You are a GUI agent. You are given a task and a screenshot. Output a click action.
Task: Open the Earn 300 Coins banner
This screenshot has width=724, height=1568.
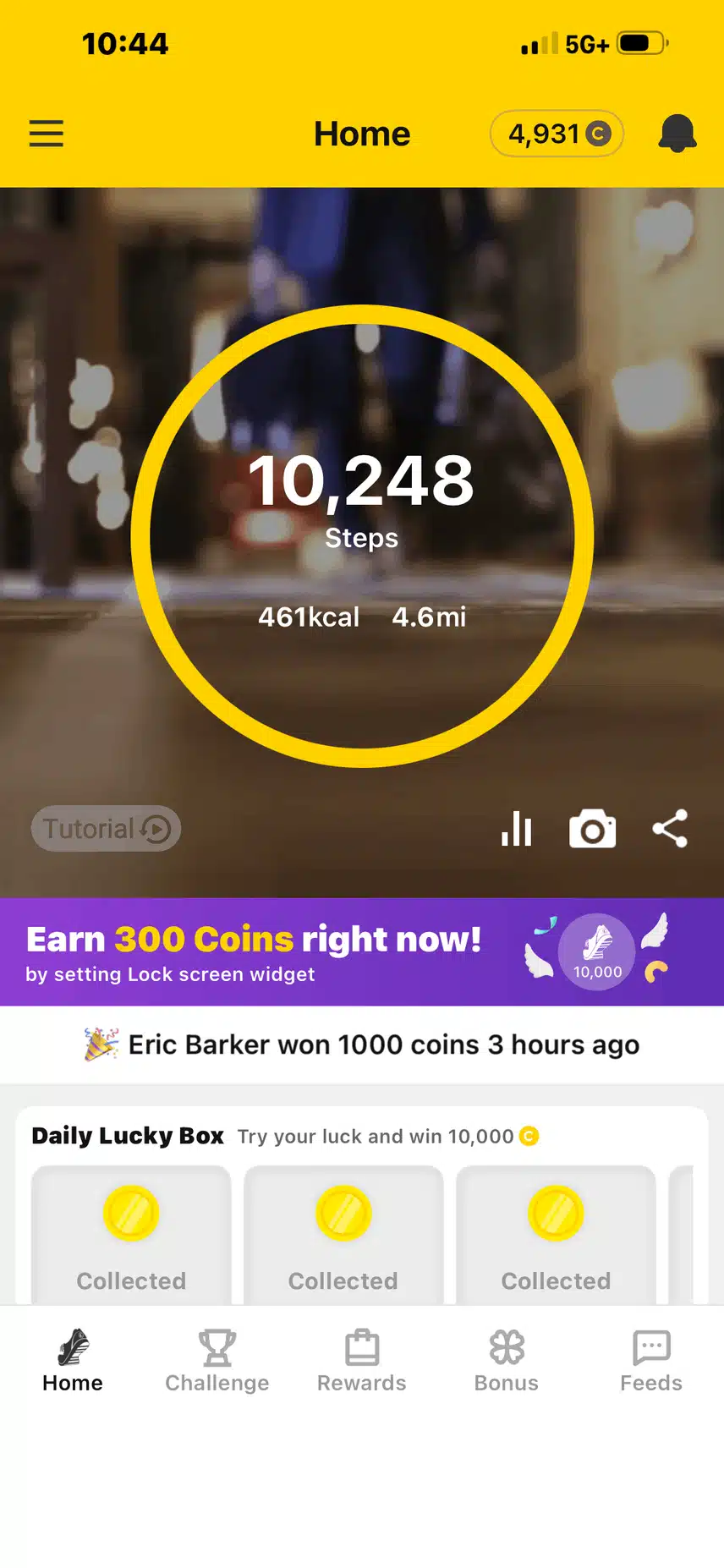(362, 951)
